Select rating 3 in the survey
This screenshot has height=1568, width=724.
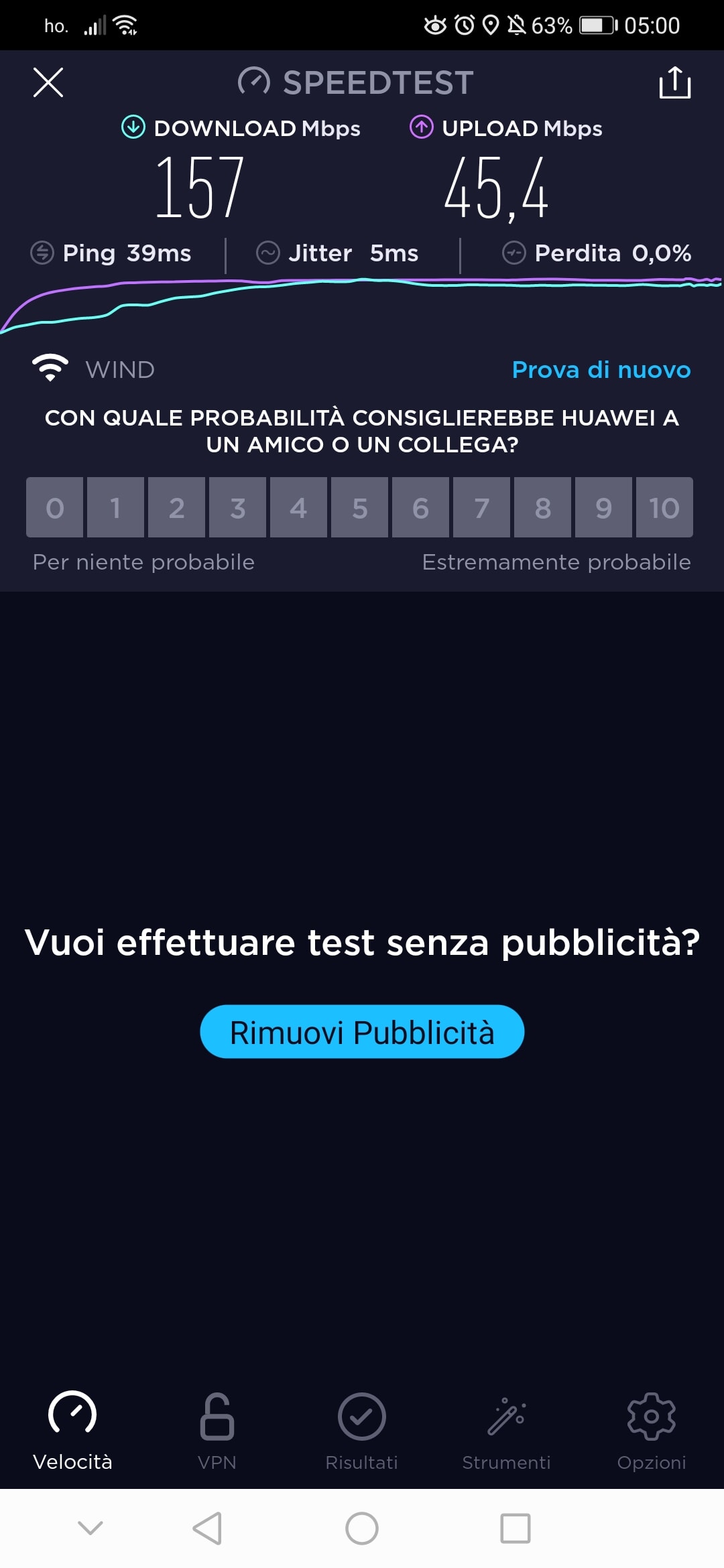(237, 507)
